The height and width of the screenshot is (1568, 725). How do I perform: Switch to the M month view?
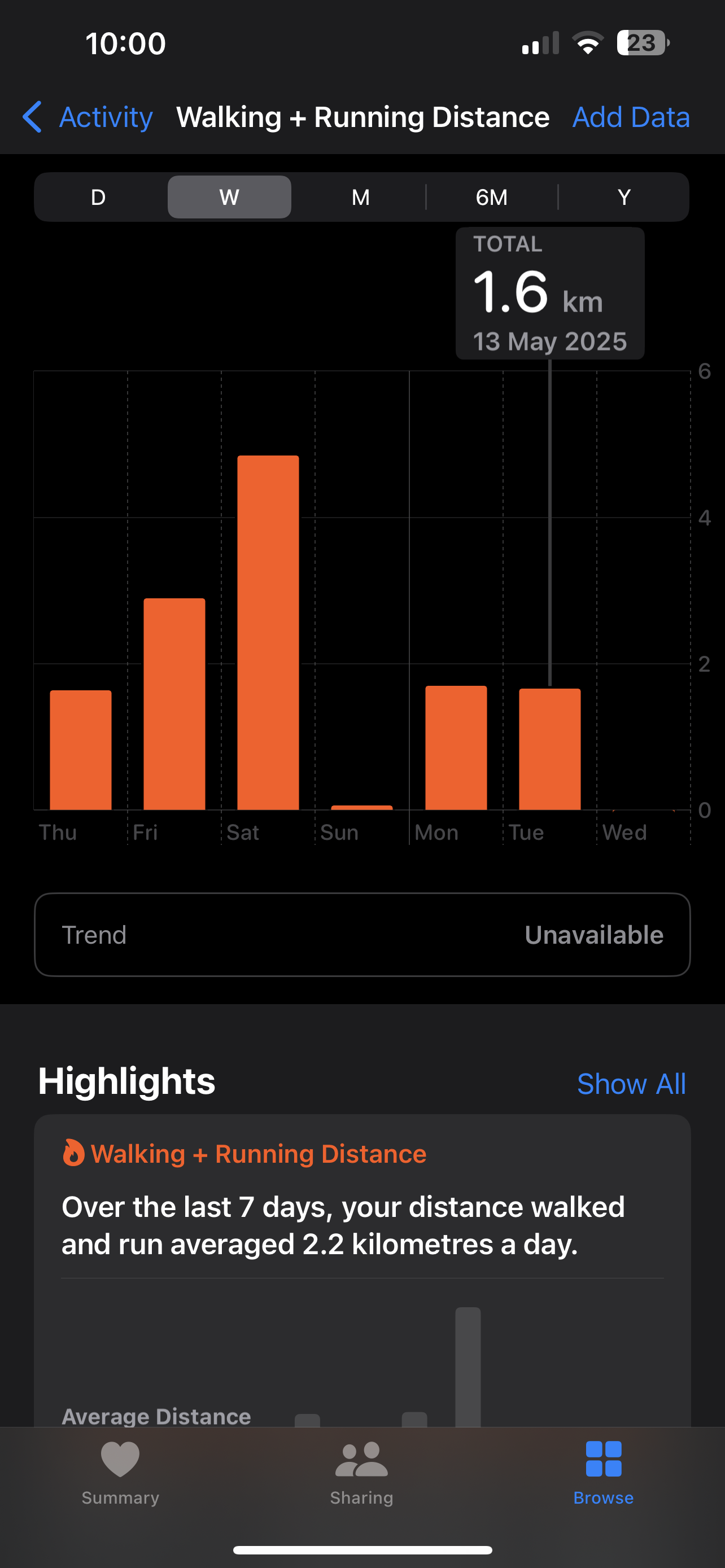pos(361,197)
